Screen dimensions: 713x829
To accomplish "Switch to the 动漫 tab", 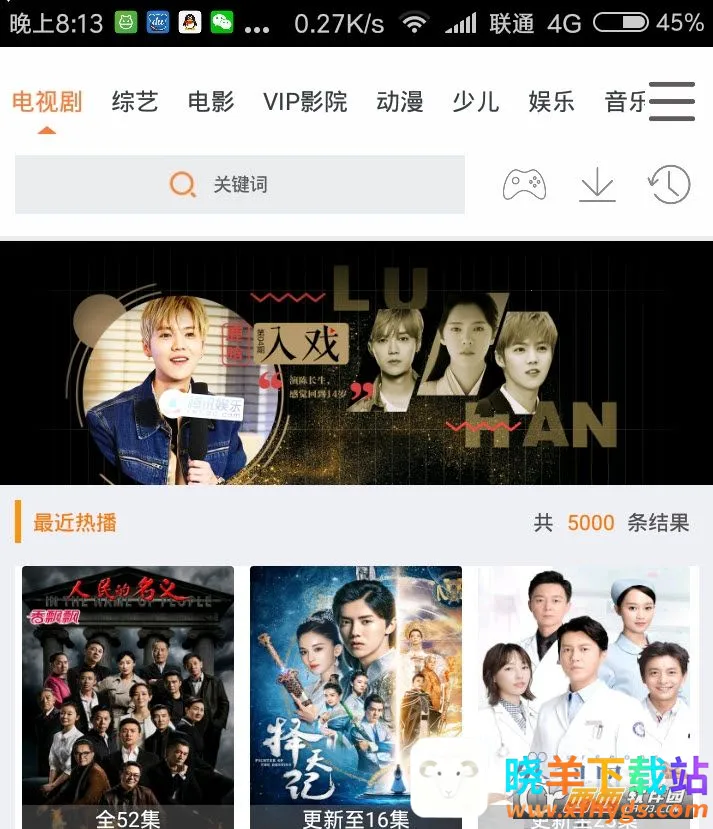I will [x=400, y=101].
